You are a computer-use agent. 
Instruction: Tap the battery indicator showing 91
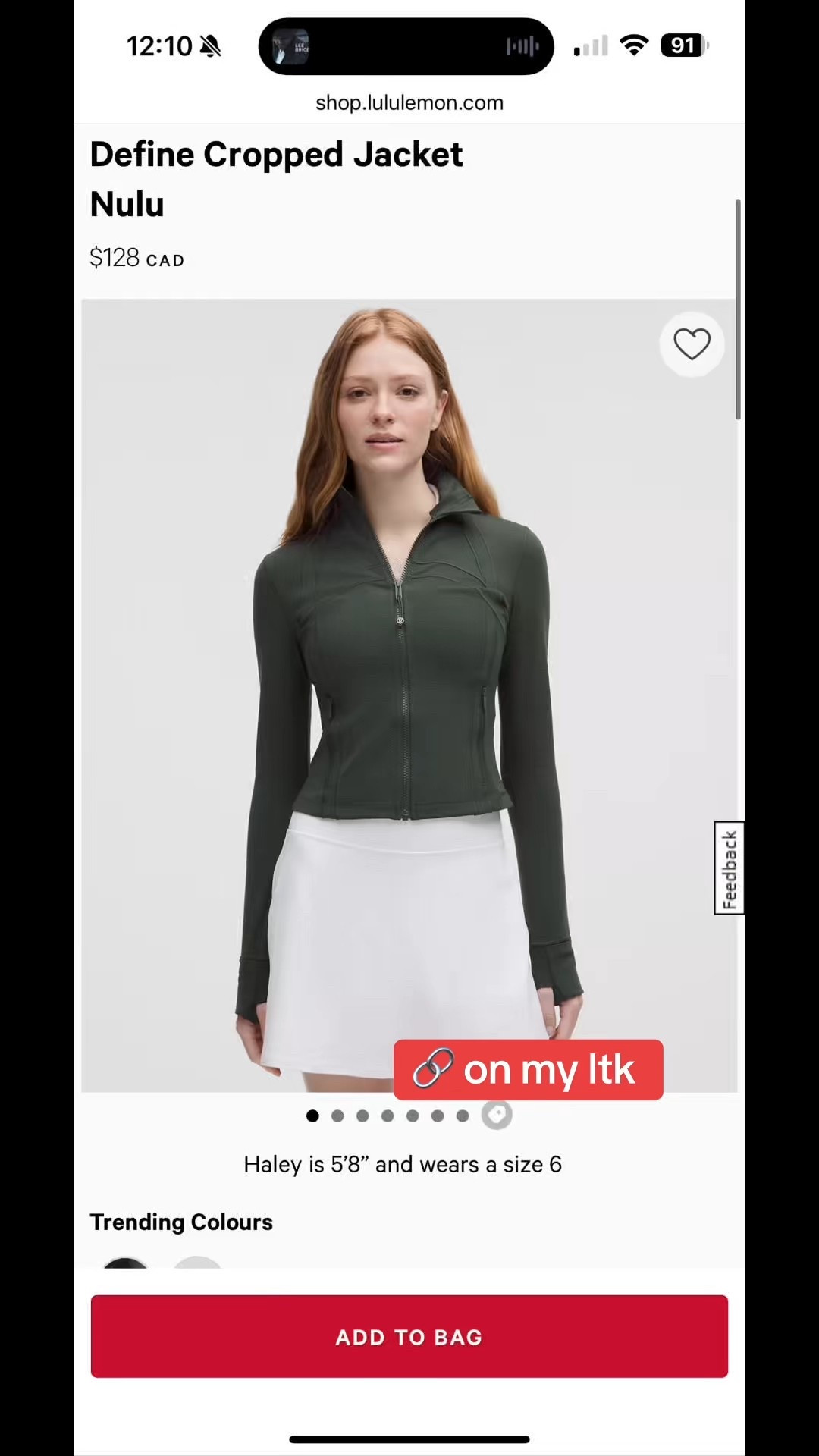click(683, 45)
